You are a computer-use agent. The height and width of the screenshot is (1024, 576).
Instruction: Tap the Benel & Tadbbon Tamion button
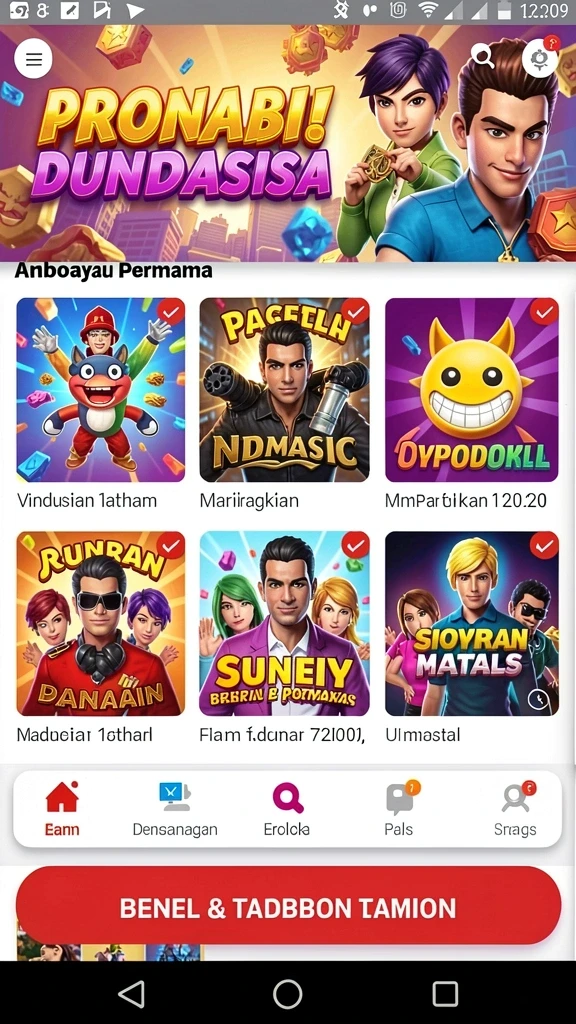[288, 906]
